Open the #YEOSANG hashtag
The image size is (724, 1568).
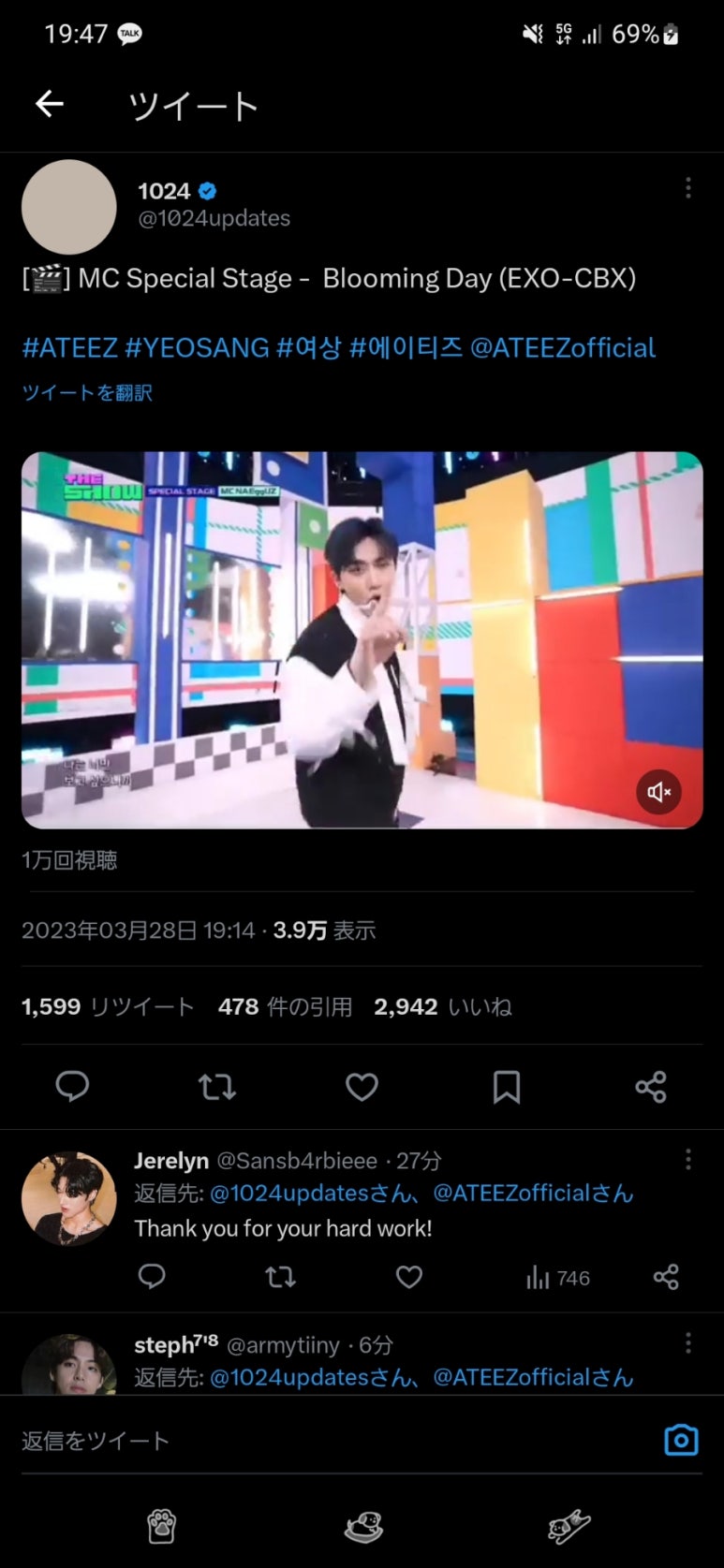click(197, 348)
